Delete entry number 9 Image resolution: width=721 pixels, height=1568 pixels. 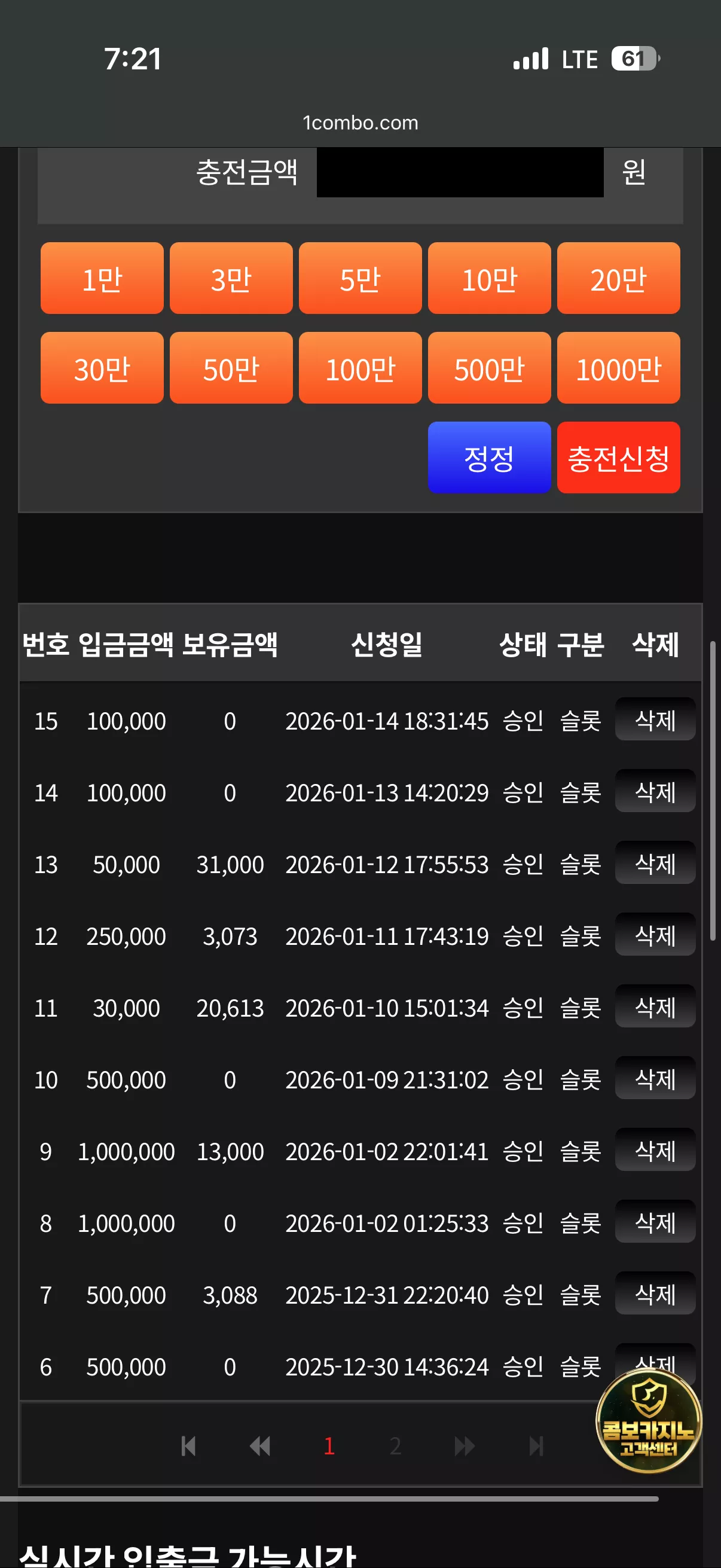(x=655, y=1150)
